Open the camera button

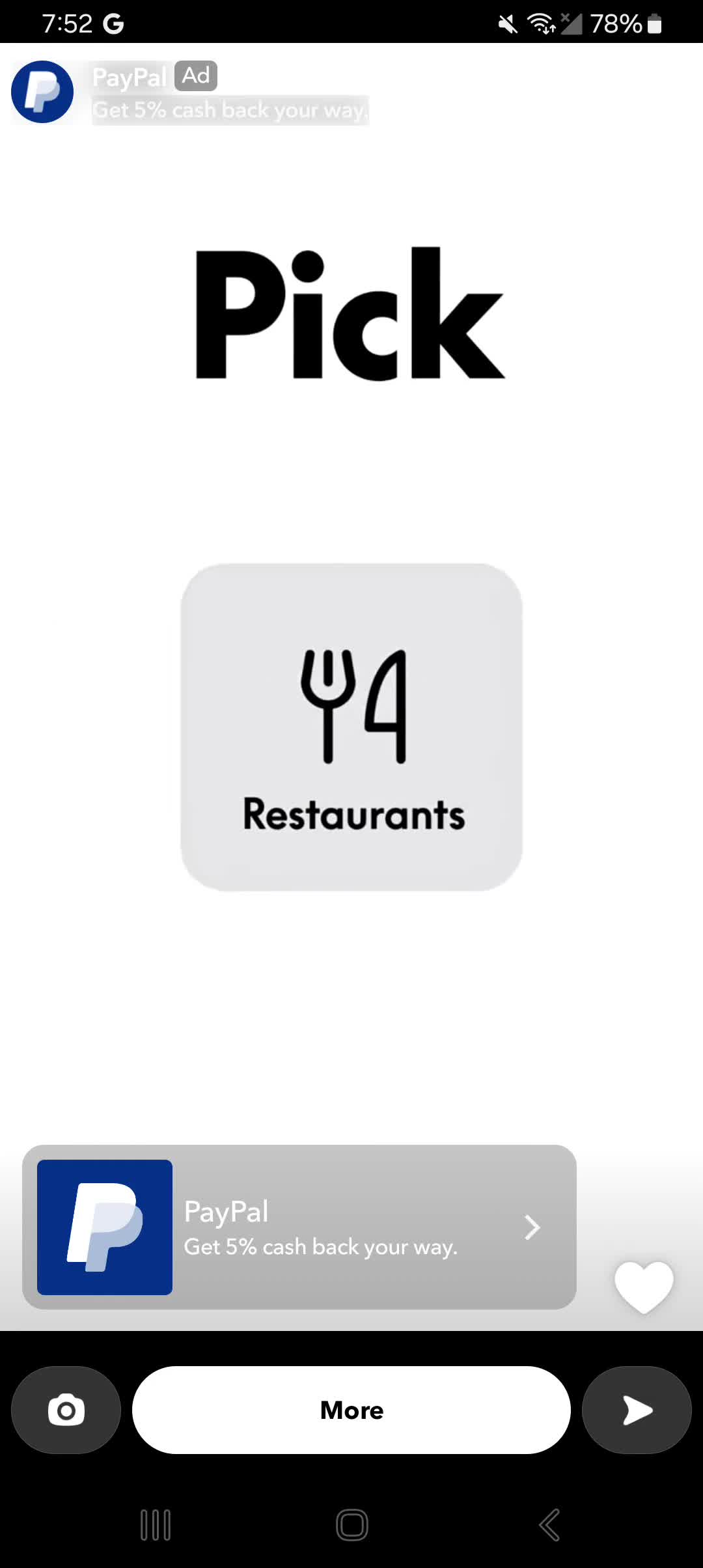[x=66, y=1410]
